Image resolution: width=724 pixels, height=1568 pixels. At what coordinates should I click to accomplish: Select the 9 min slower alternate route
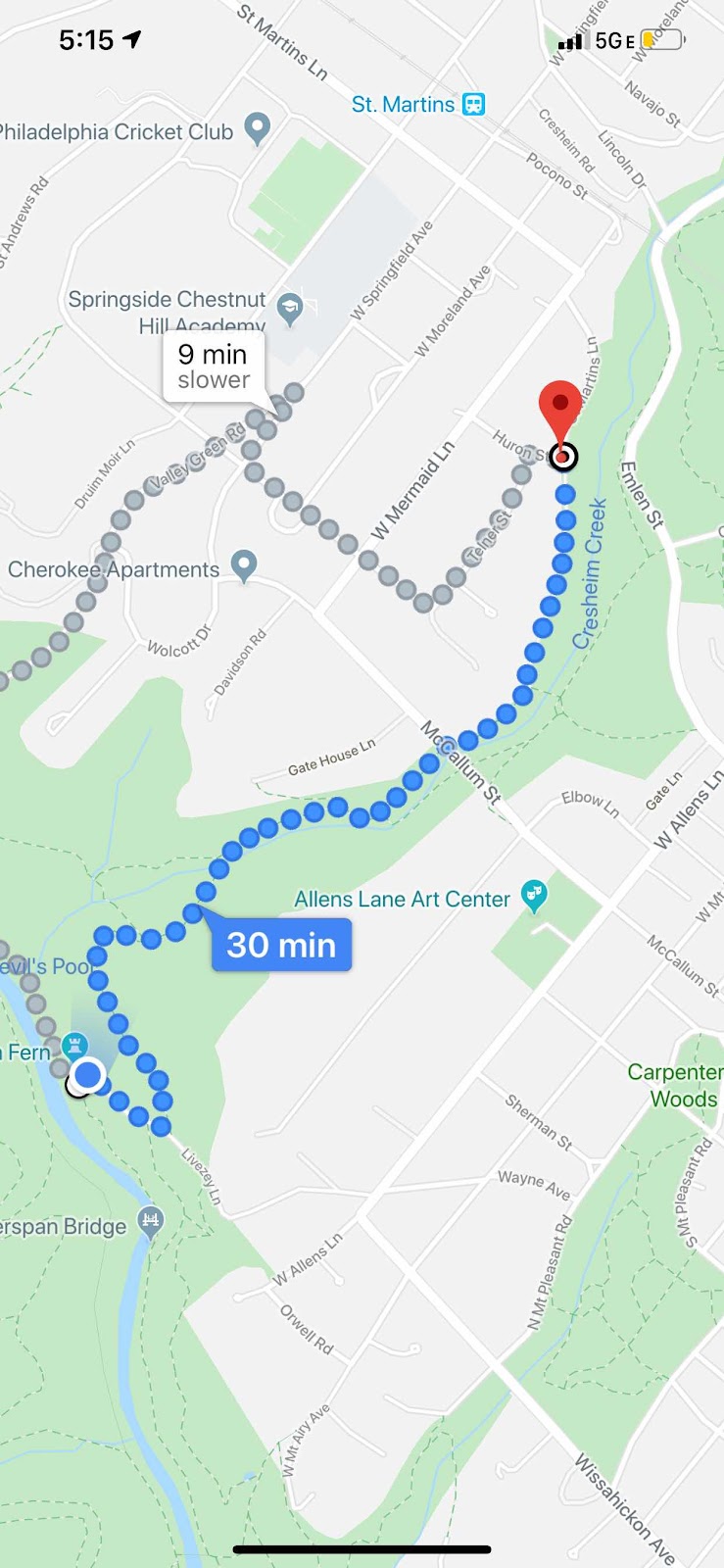coord(214,367)
